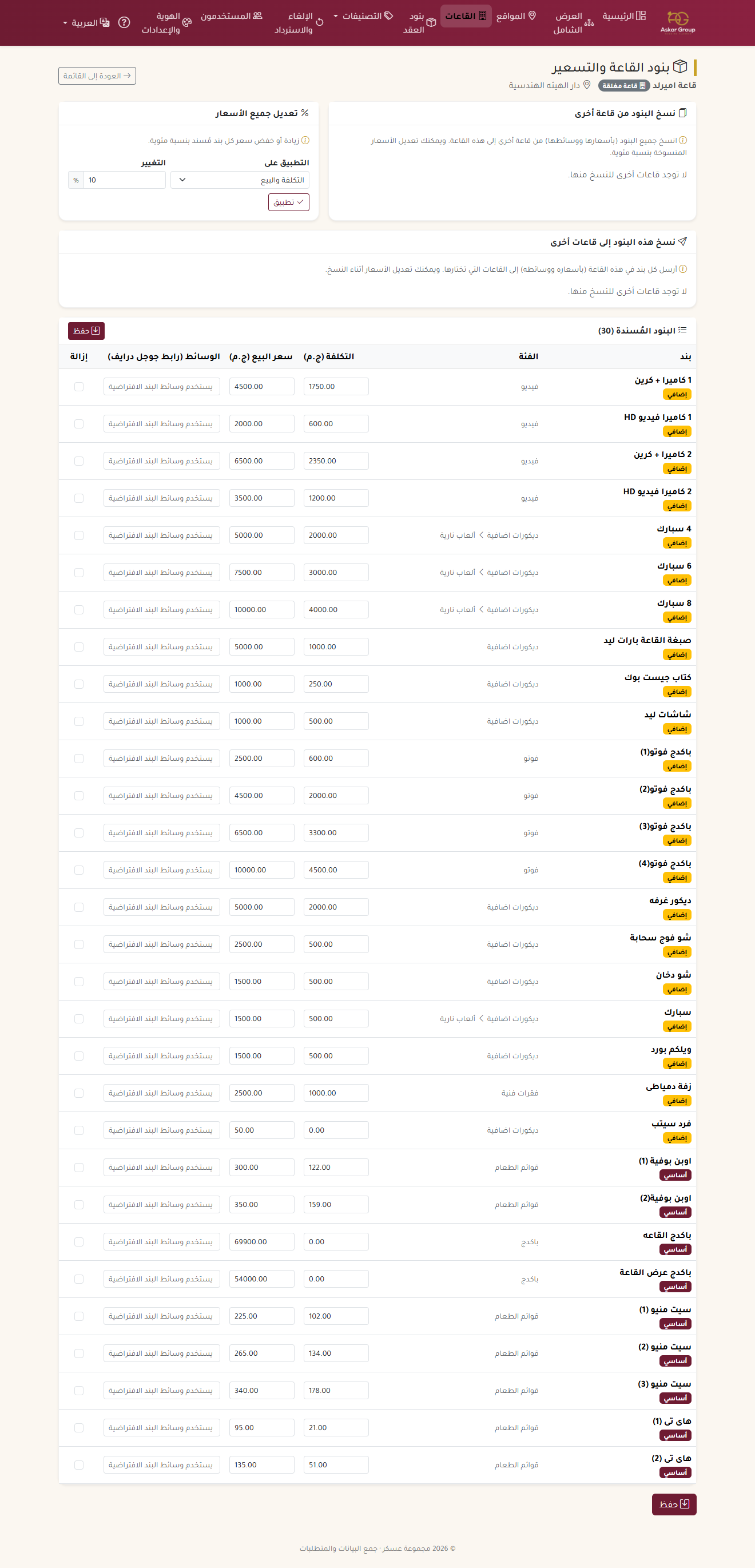Open the المستخدمون nav item

pos(232,16)
